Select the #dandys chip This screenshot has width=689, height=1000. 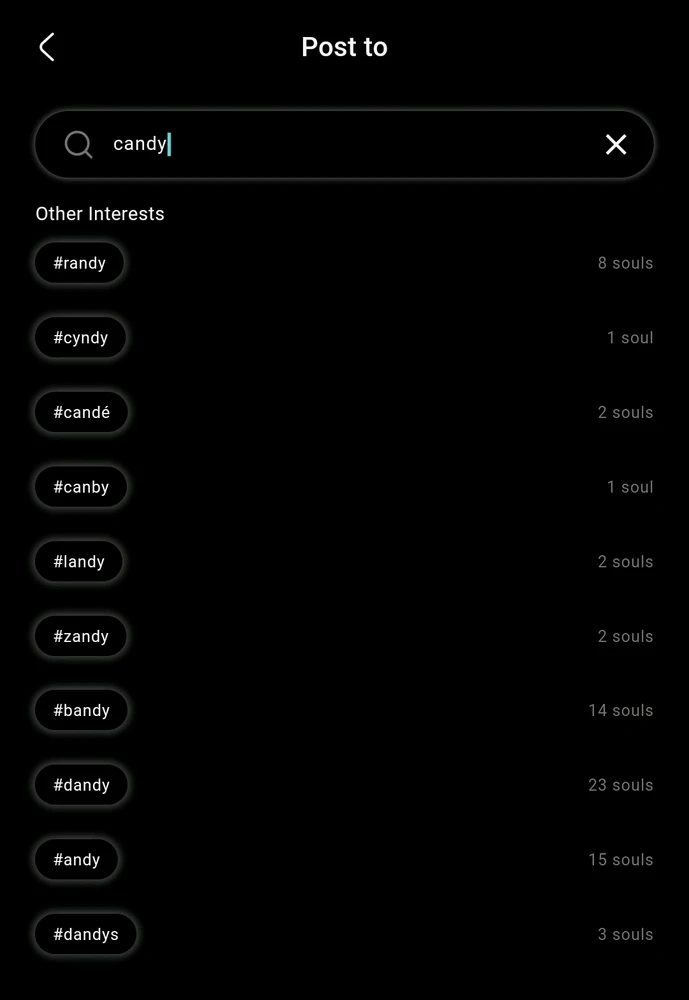click(85, 934)
